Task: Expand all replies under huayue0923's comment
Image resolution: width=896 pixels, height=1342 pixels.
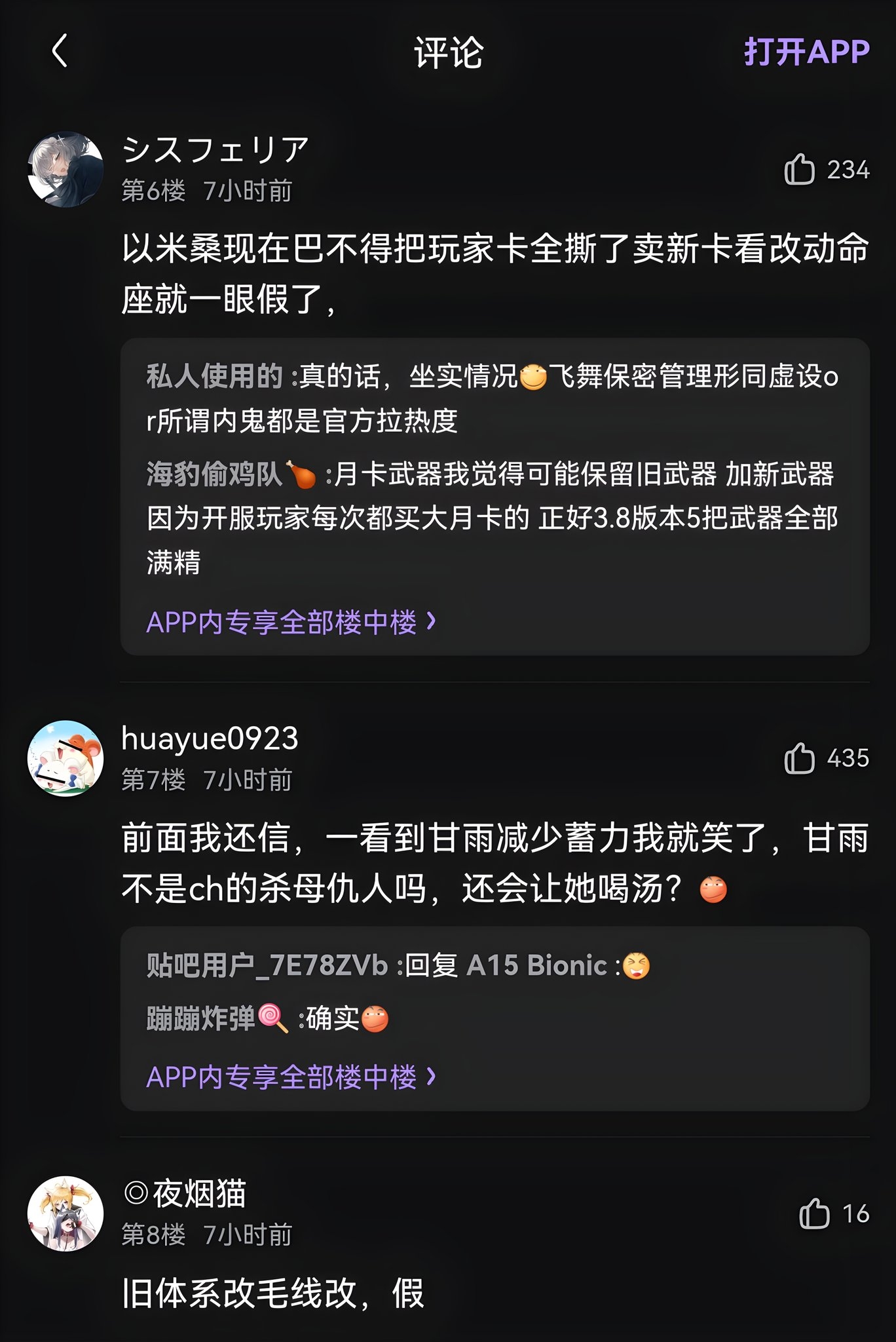Action: (x=291, y=1076)
